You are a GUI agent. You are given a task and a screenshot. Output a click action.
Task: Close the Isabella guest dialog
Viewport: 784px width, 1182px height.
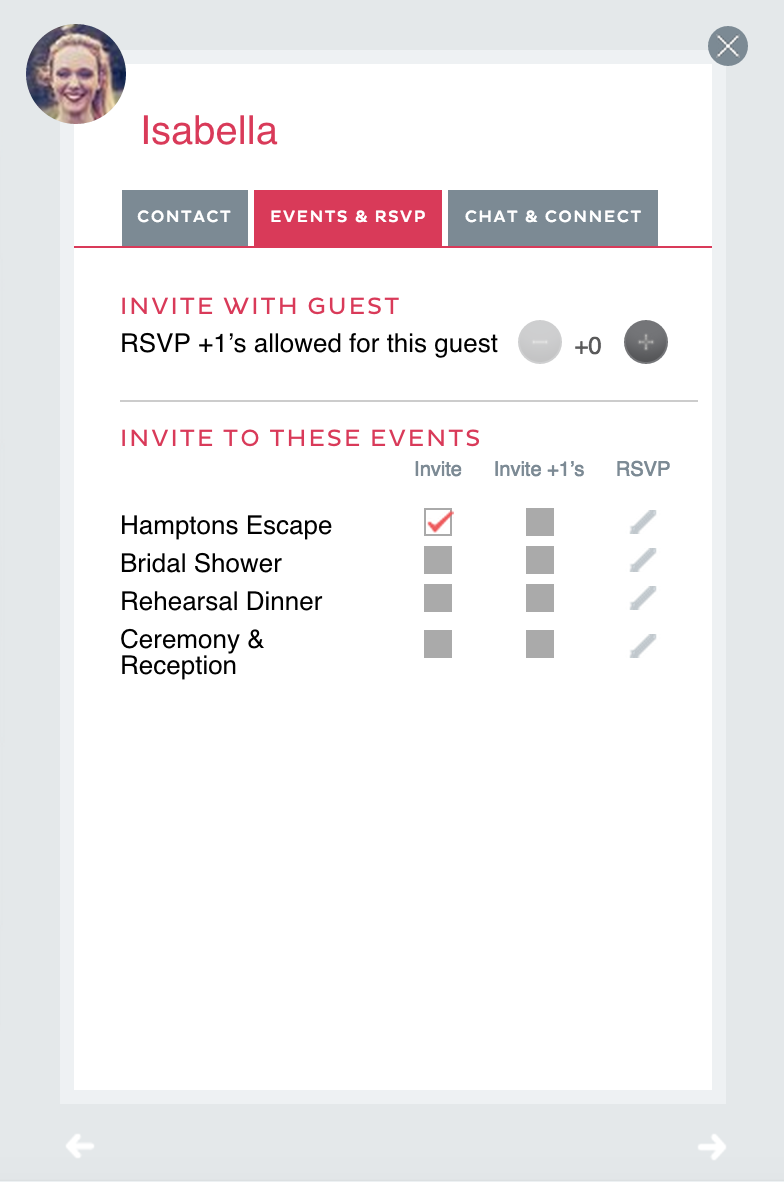click(x=727, y=46)
